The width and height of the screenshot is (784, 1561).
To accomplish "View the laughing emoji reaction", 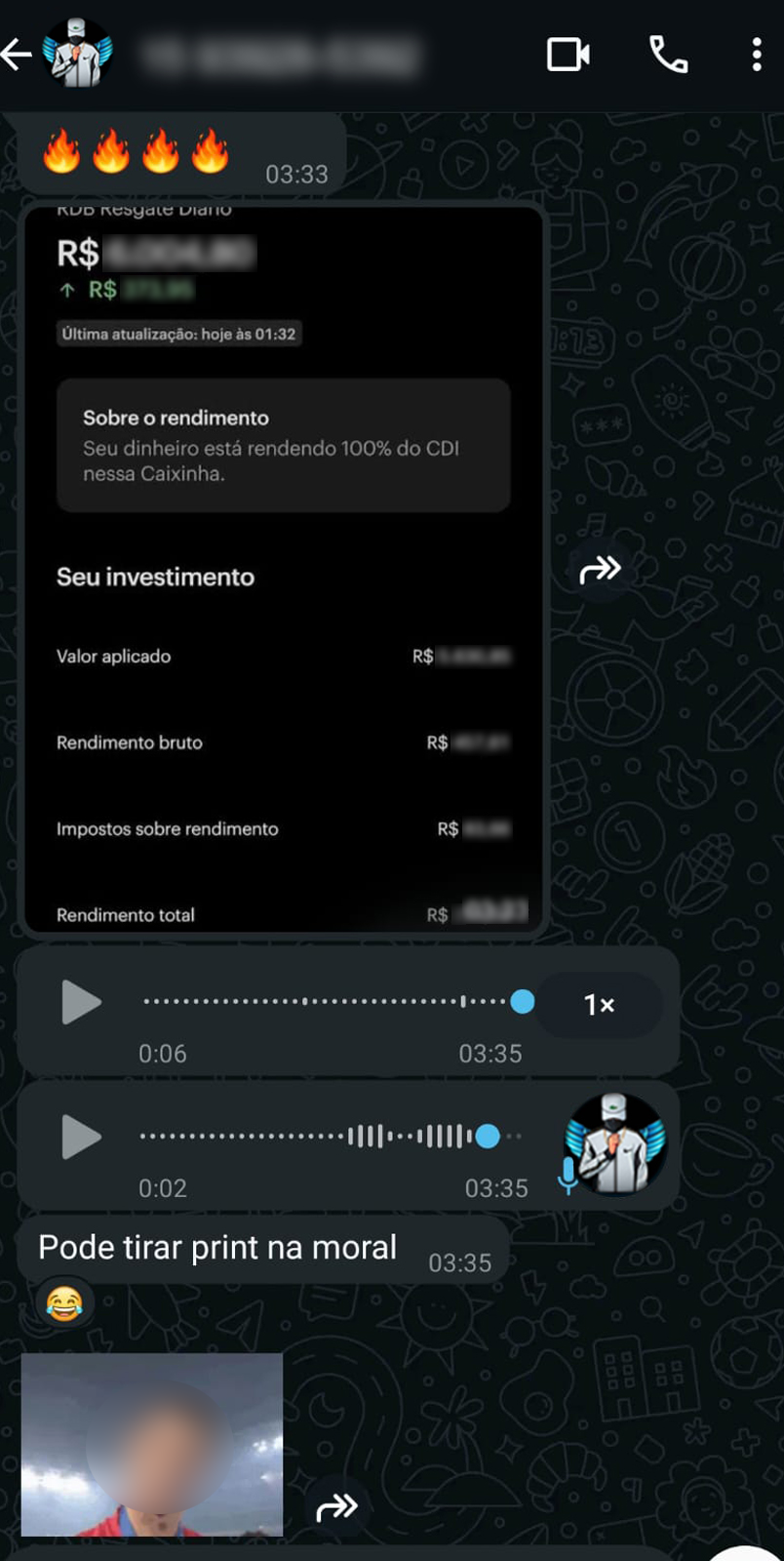I will 64,1303.
